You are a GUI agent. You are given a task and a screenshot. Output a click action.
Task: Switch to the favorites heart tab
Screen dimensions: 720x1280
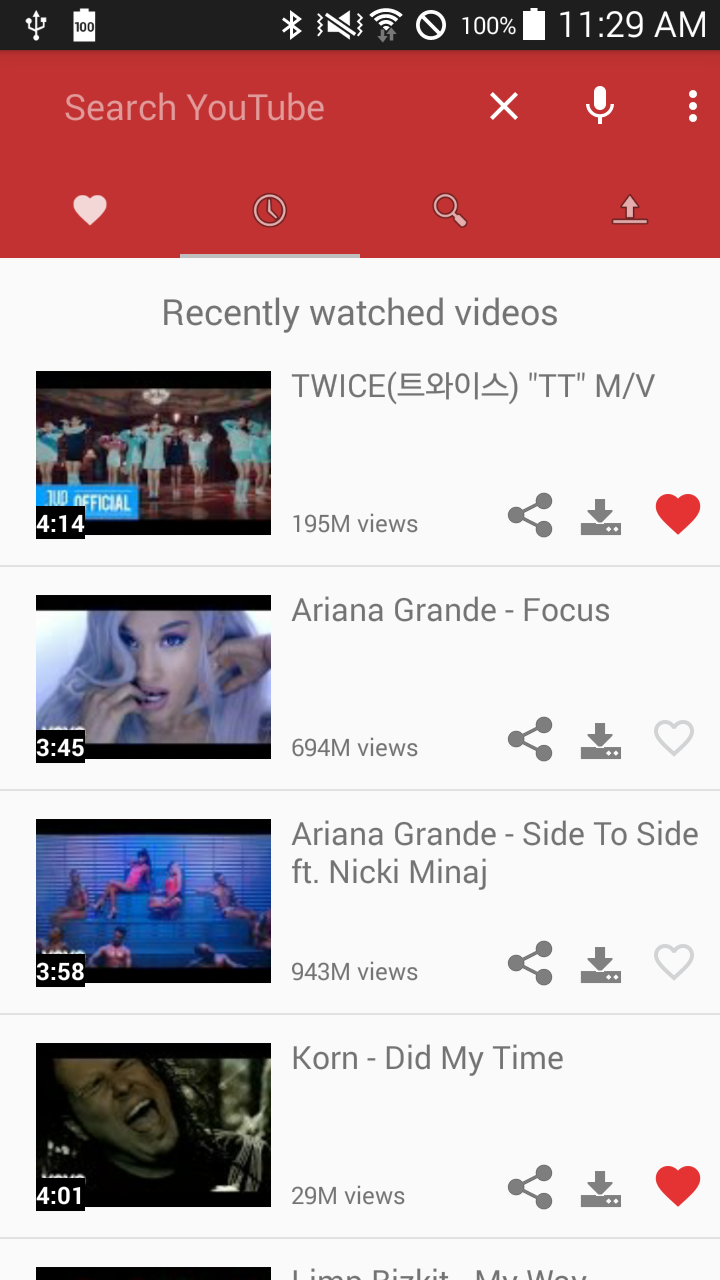point(90,210)
